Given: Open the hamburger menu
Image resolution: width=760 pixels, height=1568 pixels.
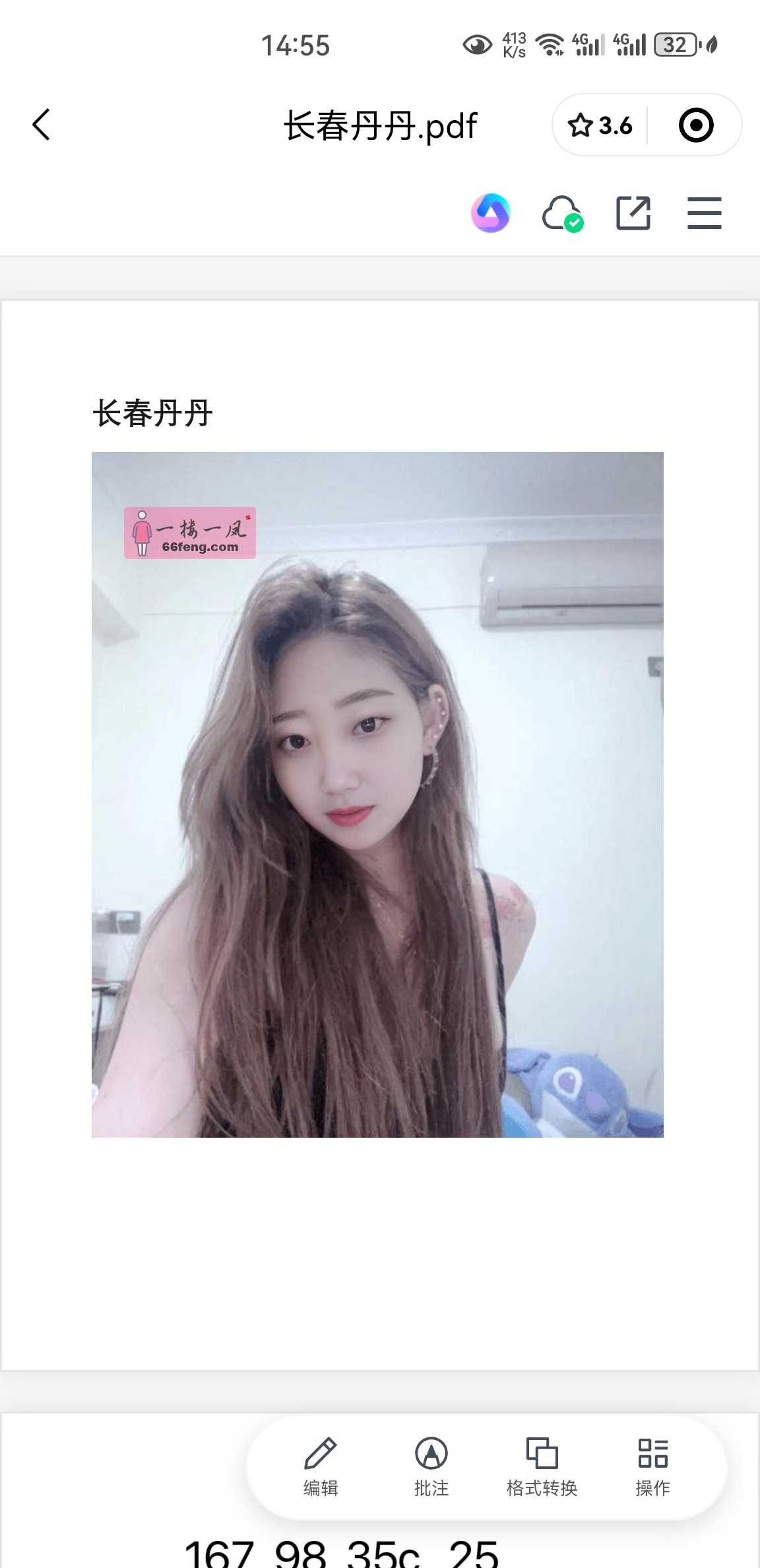Looking at the screenshot, I should pos(704,213).
